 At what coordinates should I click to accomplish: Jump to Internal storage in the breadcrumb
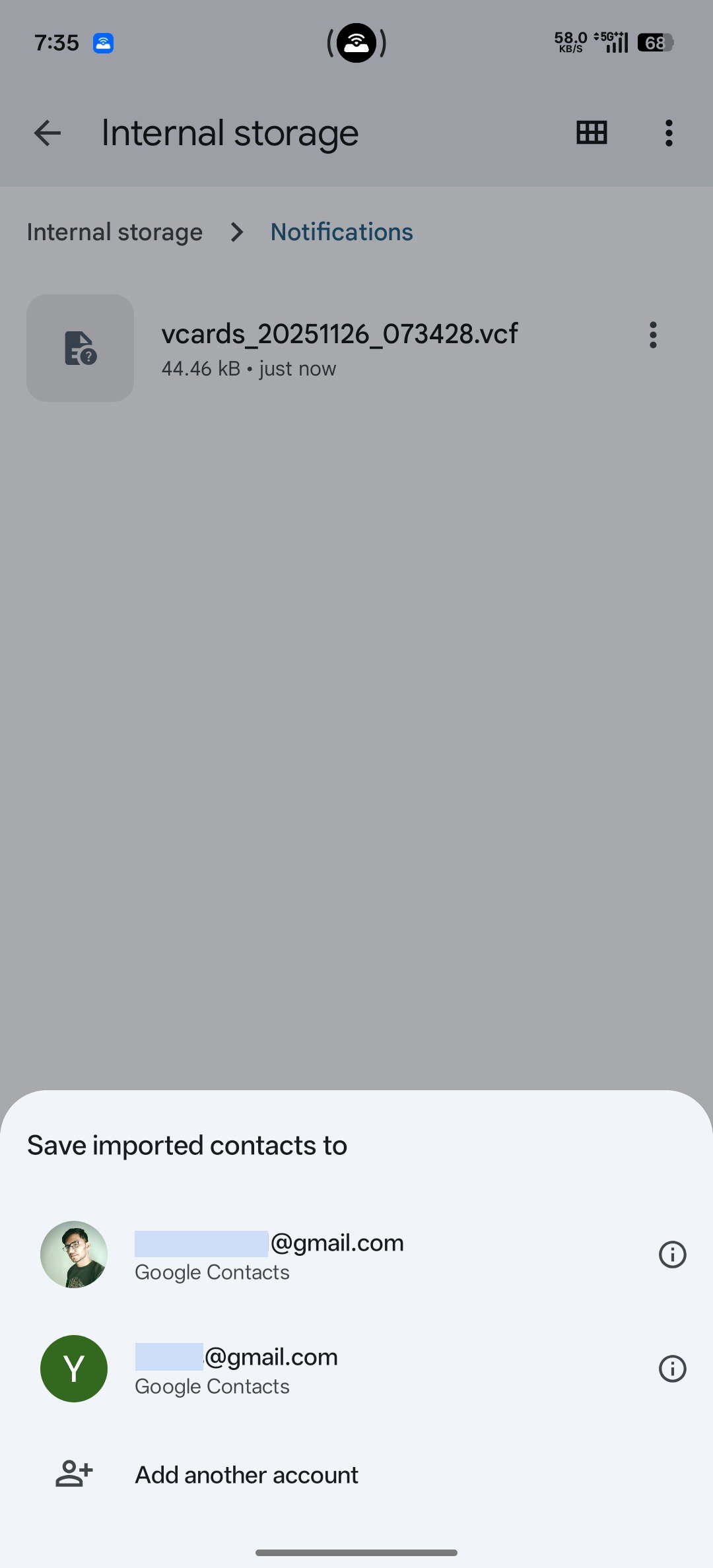[115, 232]
